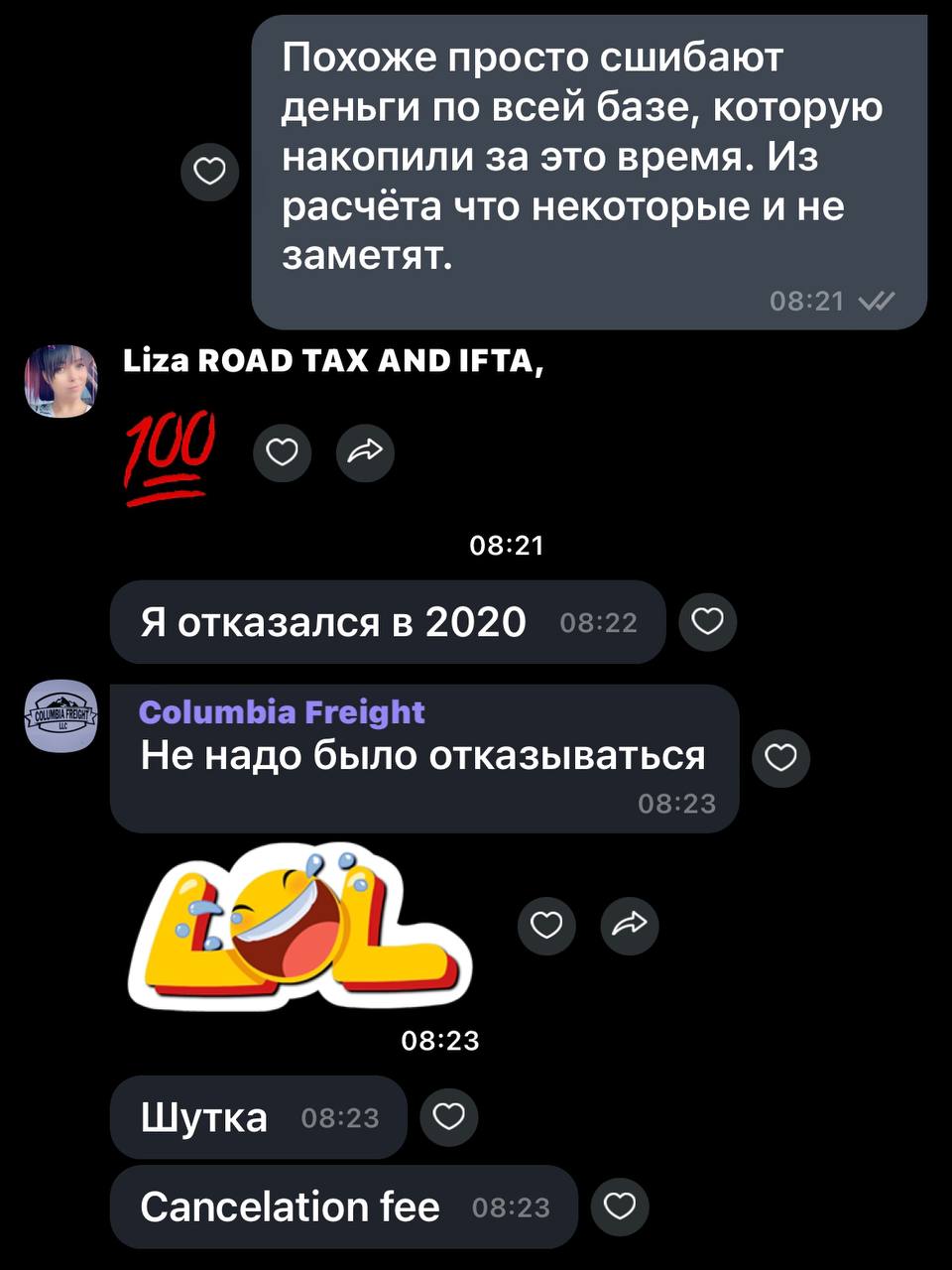Forward the 100 emoji sticker
Image resolution: width=952 pixels, height=1270 pixels.
pyautogui.click(x=366, y=453)
